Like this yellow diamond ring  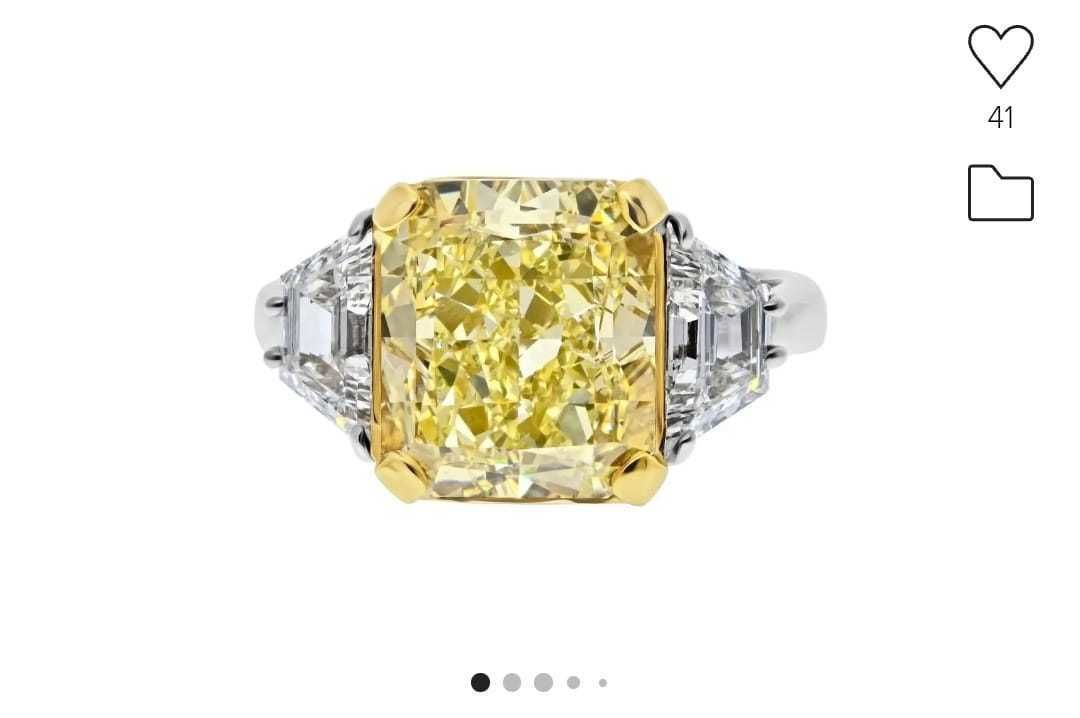tap(1000, 55)
